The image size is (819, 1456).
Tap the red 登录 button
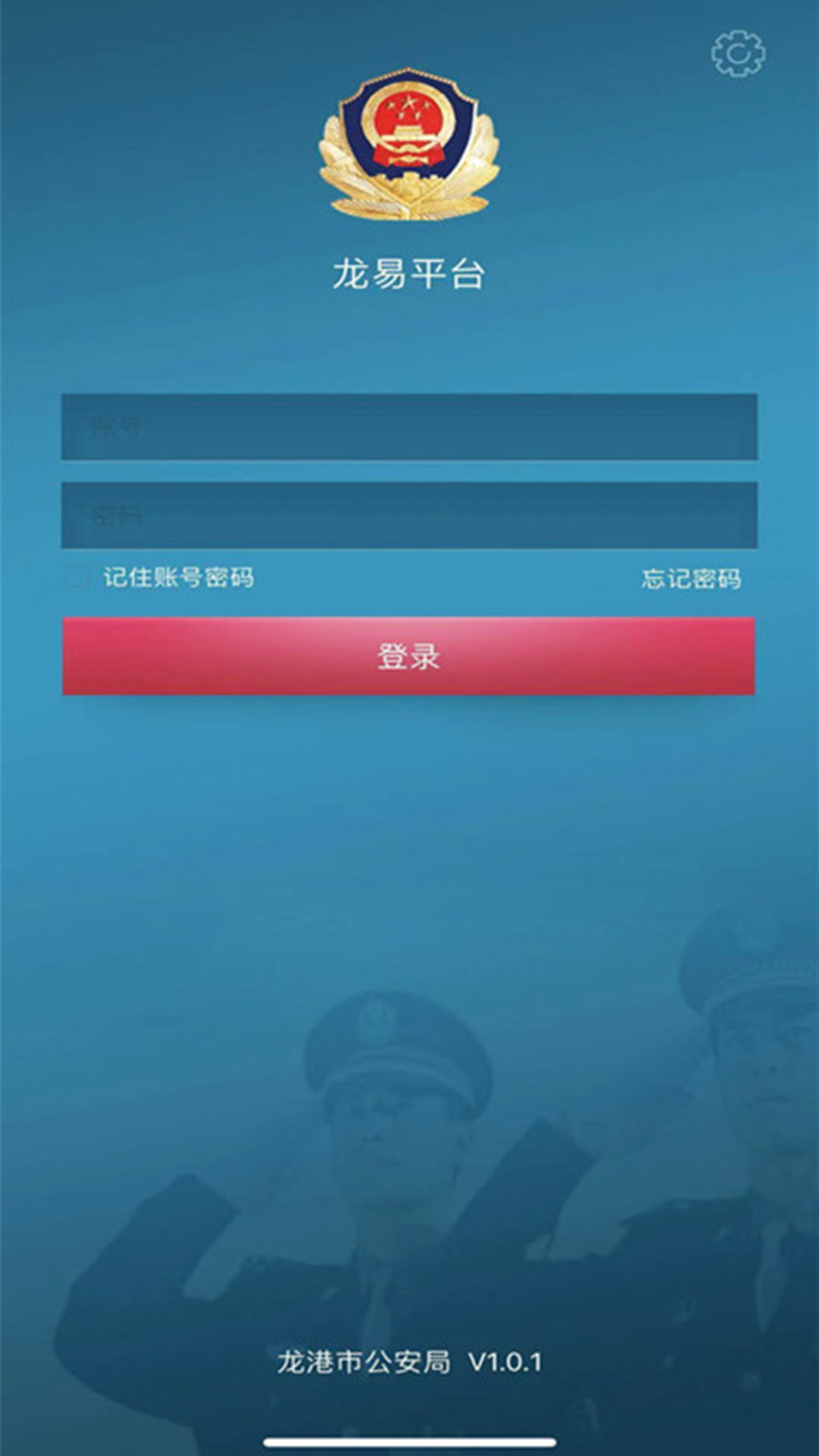pos(409,656)
